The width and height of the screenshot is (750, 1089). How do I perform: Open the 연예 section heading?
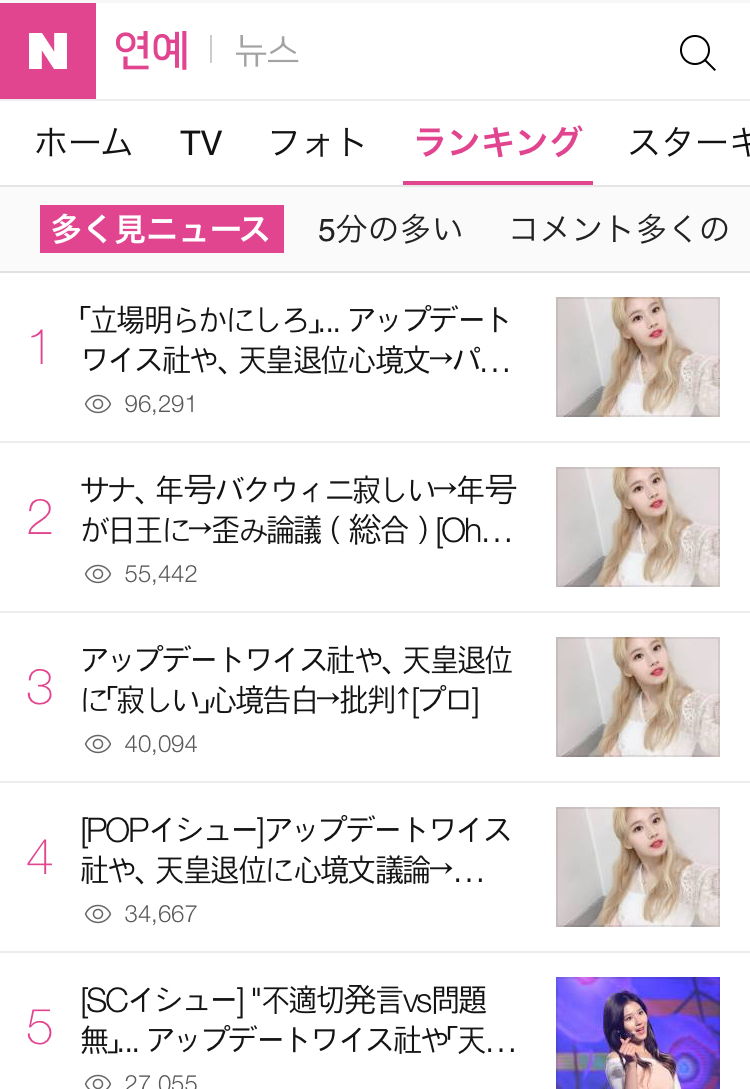tap(151, 51)
